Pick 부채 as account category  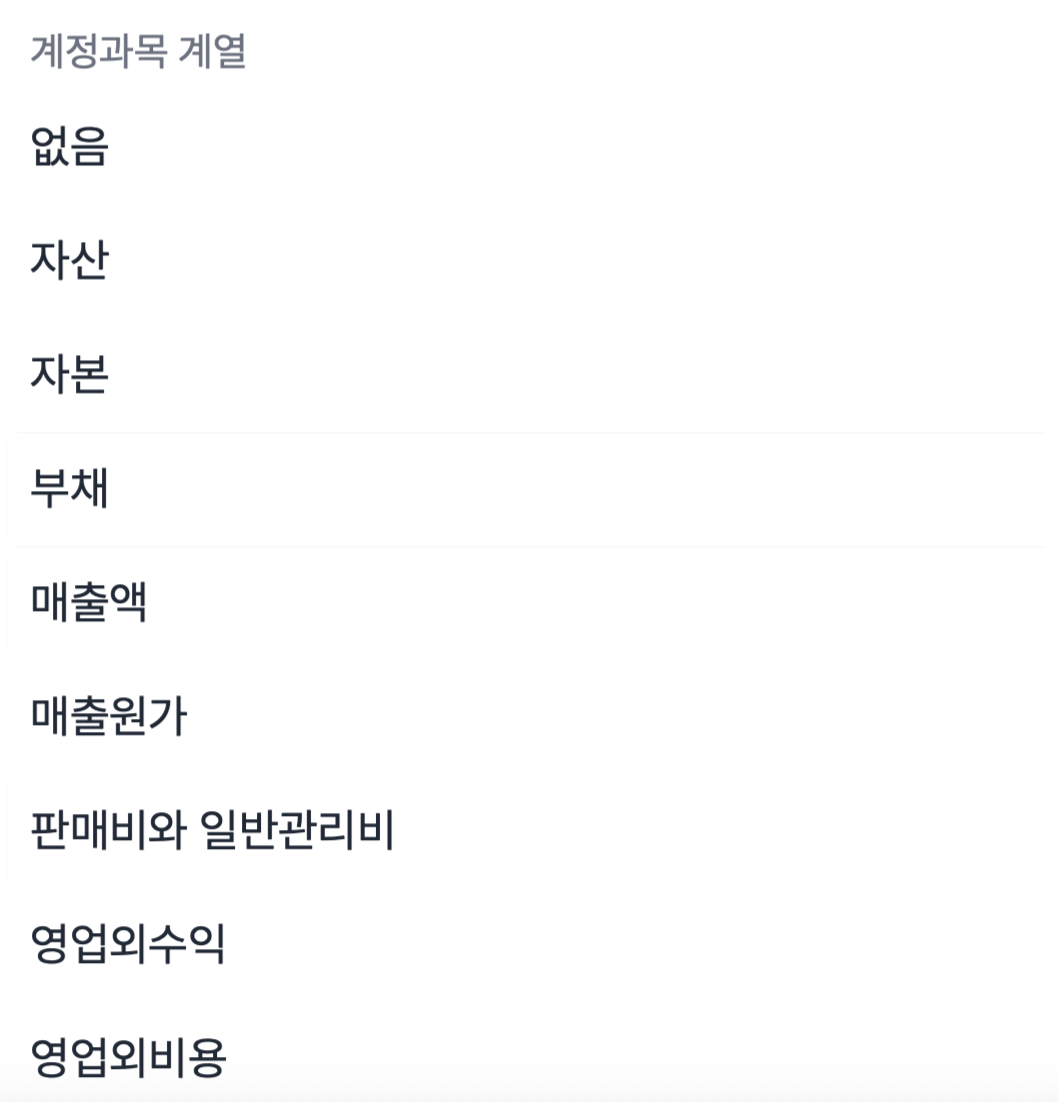click(70, 489)
